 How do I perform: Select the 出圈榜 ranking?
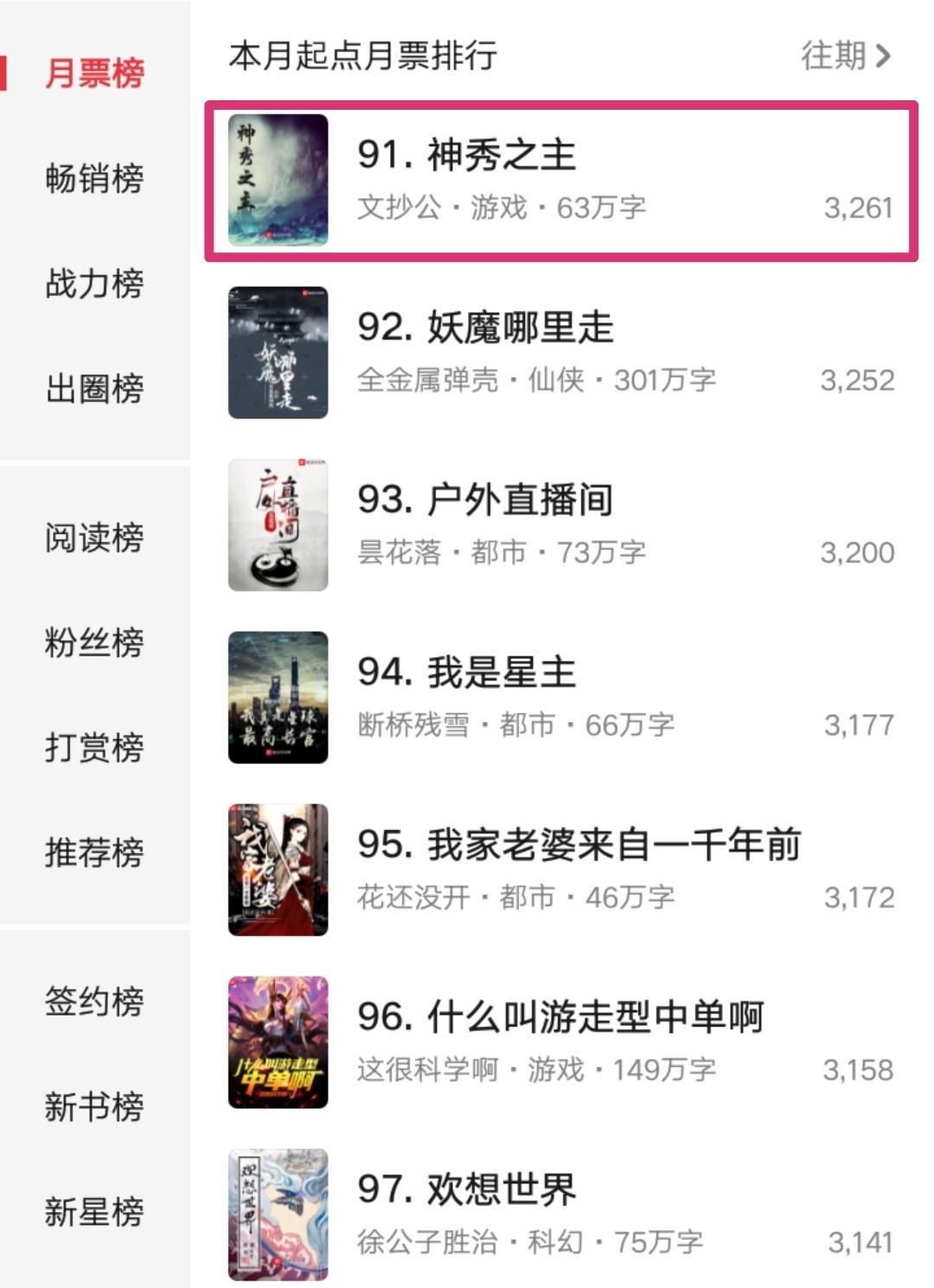pyautogui.click(x=94, y=389)
